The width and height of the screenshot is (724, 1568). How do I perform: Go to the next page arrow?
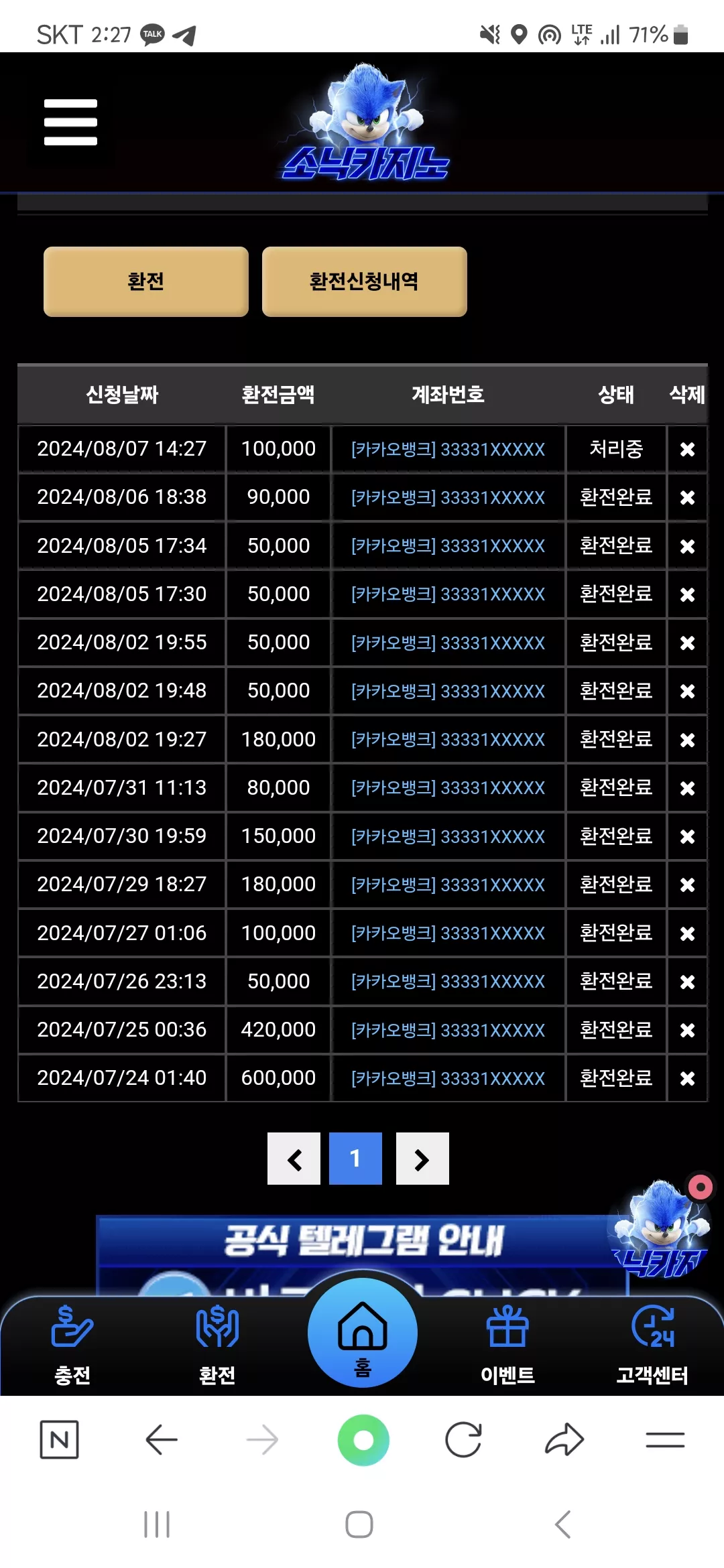[422, 1159]
